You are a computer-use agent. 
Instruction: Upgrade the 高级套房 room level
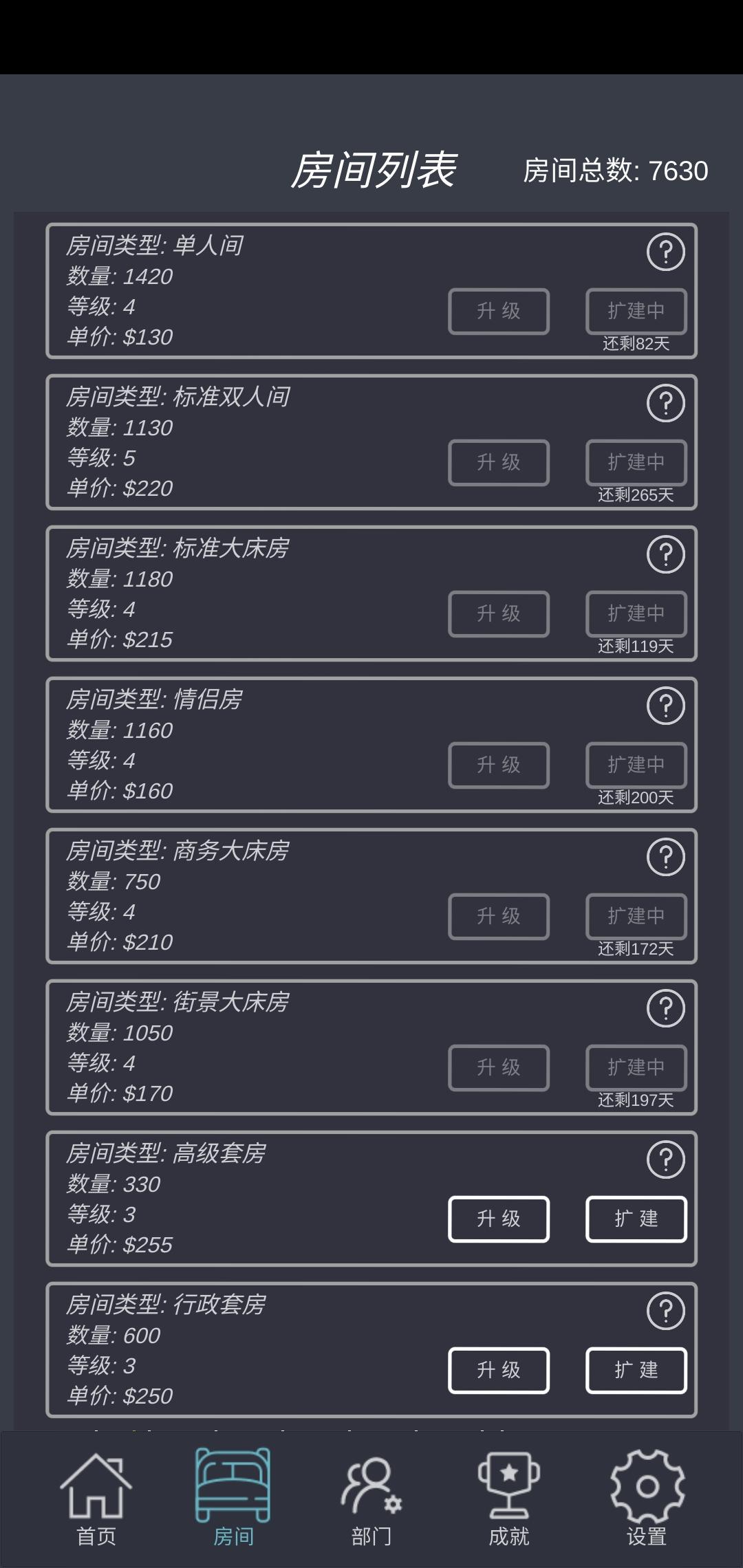point(499,1219)
